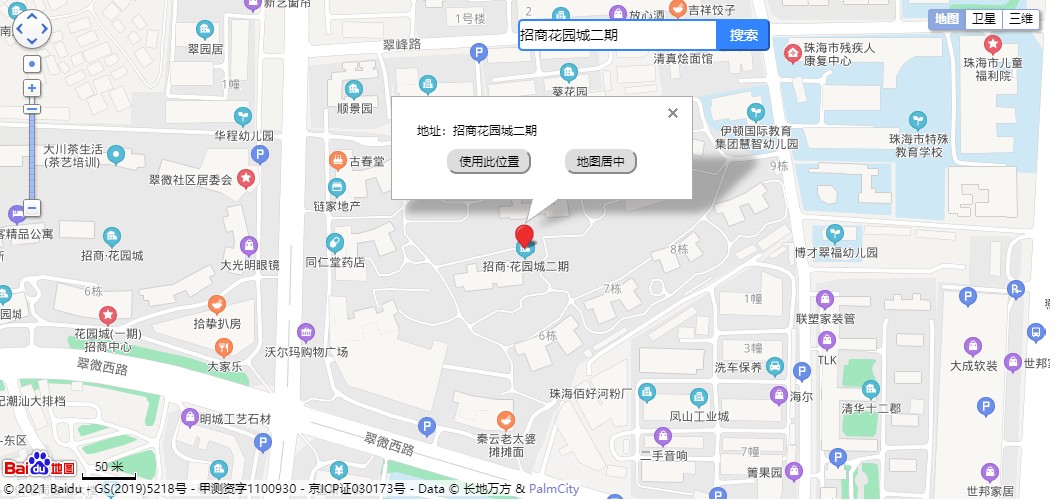
Task: Tap the 搜索 search button
Action: pyautogui.click(x=743, y=35)
